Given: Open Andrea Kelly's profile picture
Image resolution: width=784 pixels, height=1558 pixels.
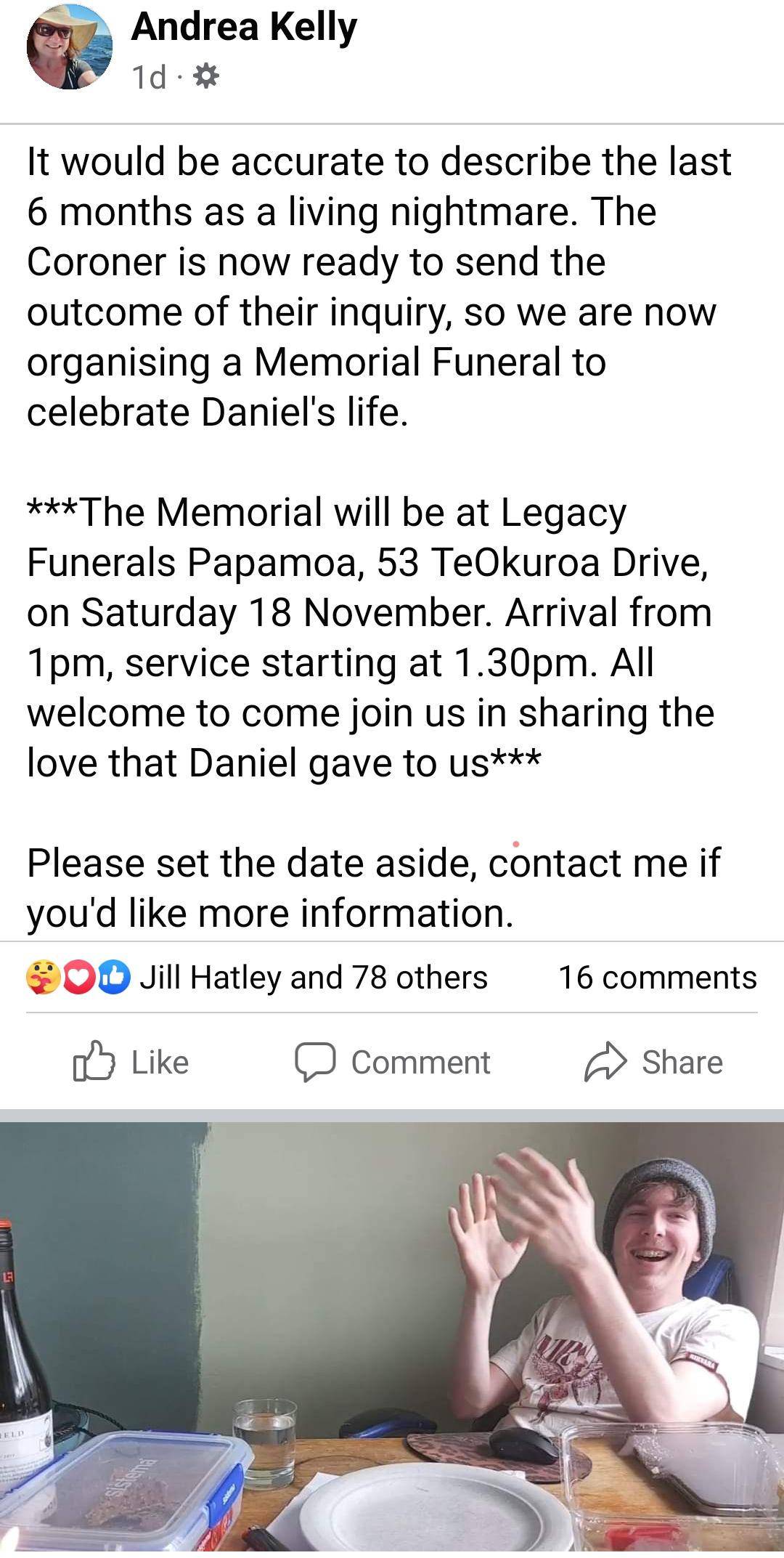Looking at the screenshot, I should (70, 47).
